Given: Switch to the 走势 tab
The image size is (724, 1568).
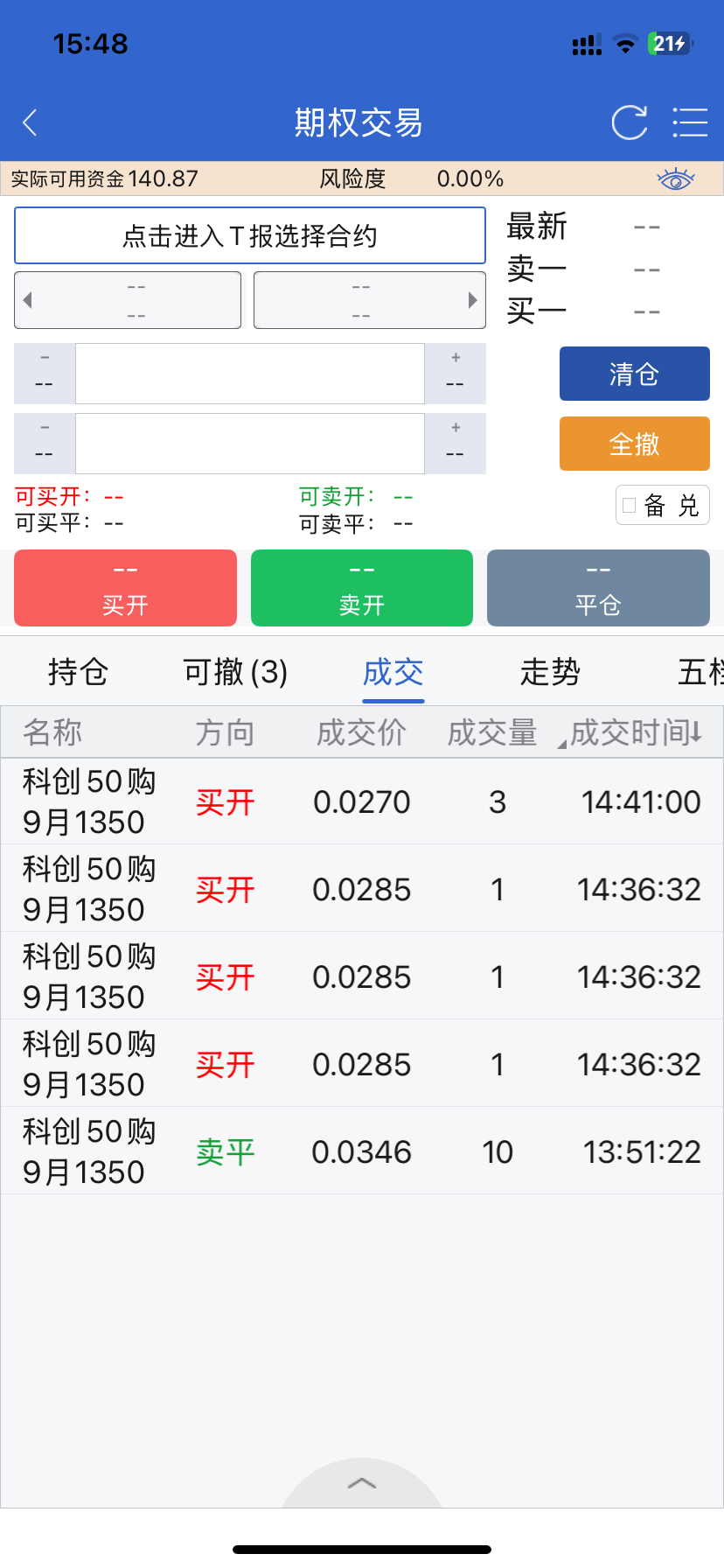Looking at the screenshot, I should [550, 672].
